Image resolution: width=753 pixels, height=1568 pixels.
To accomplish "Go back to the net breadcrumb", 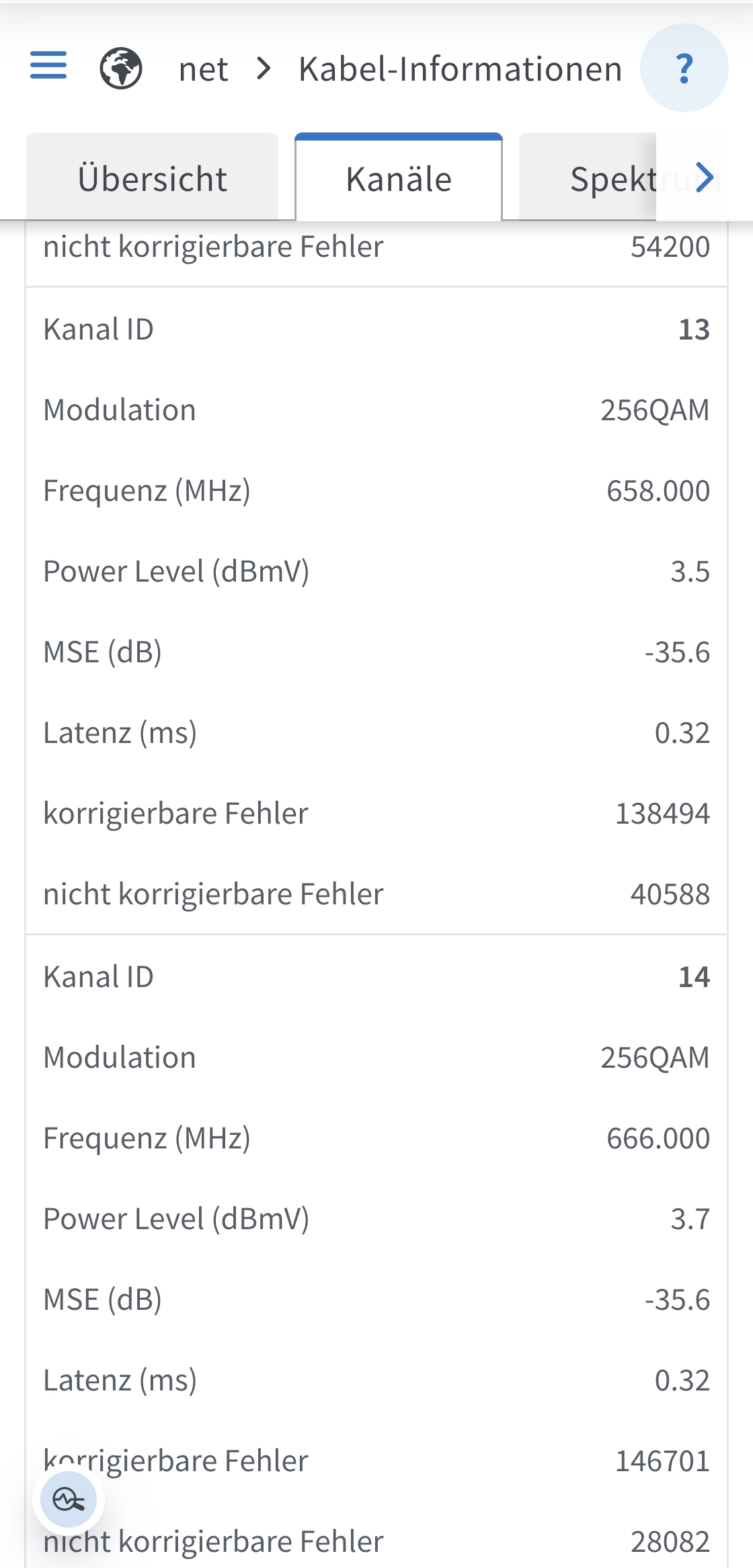I will click(203, 69).
